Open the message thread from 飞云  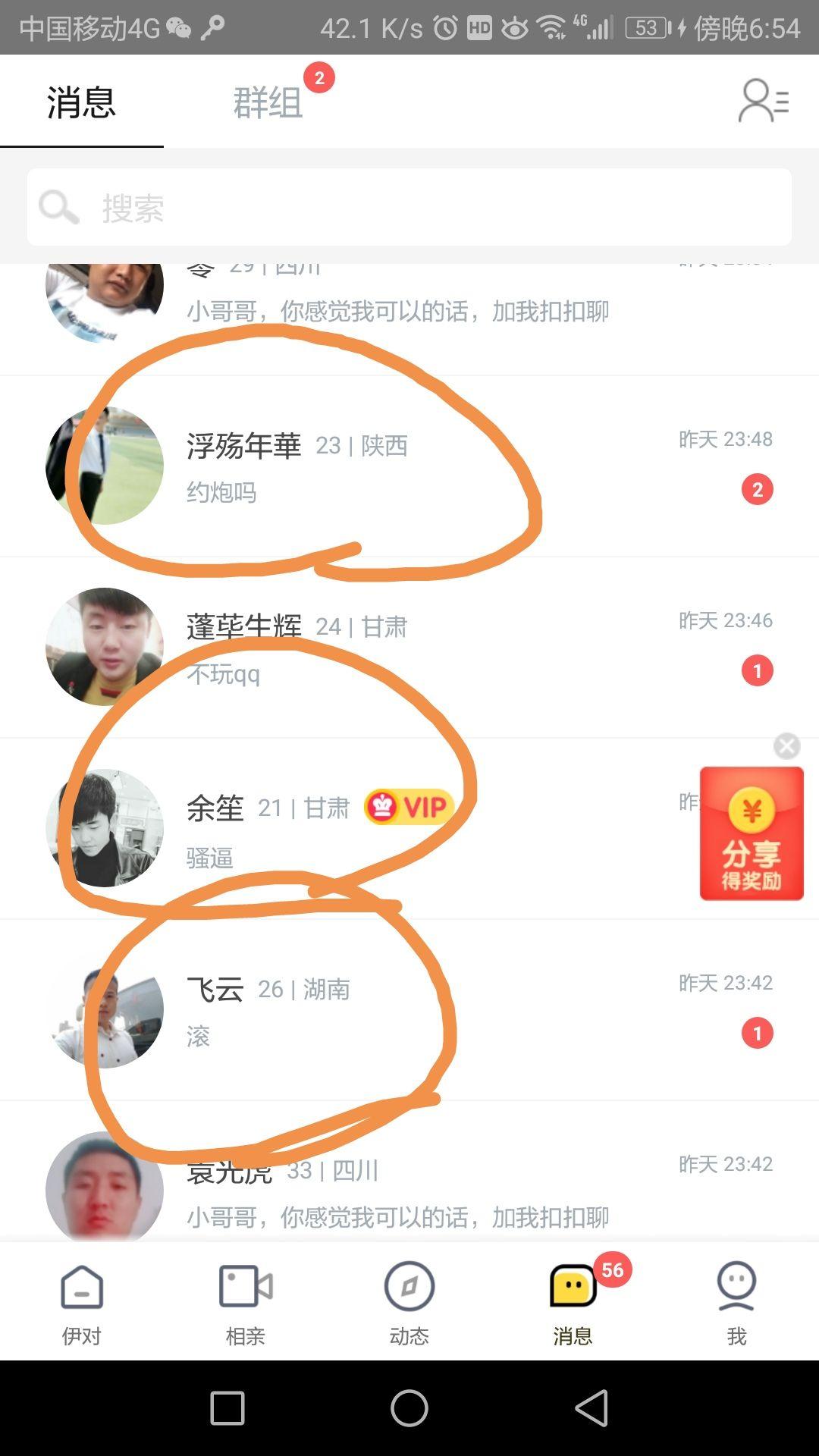(x=409, y=1009)
